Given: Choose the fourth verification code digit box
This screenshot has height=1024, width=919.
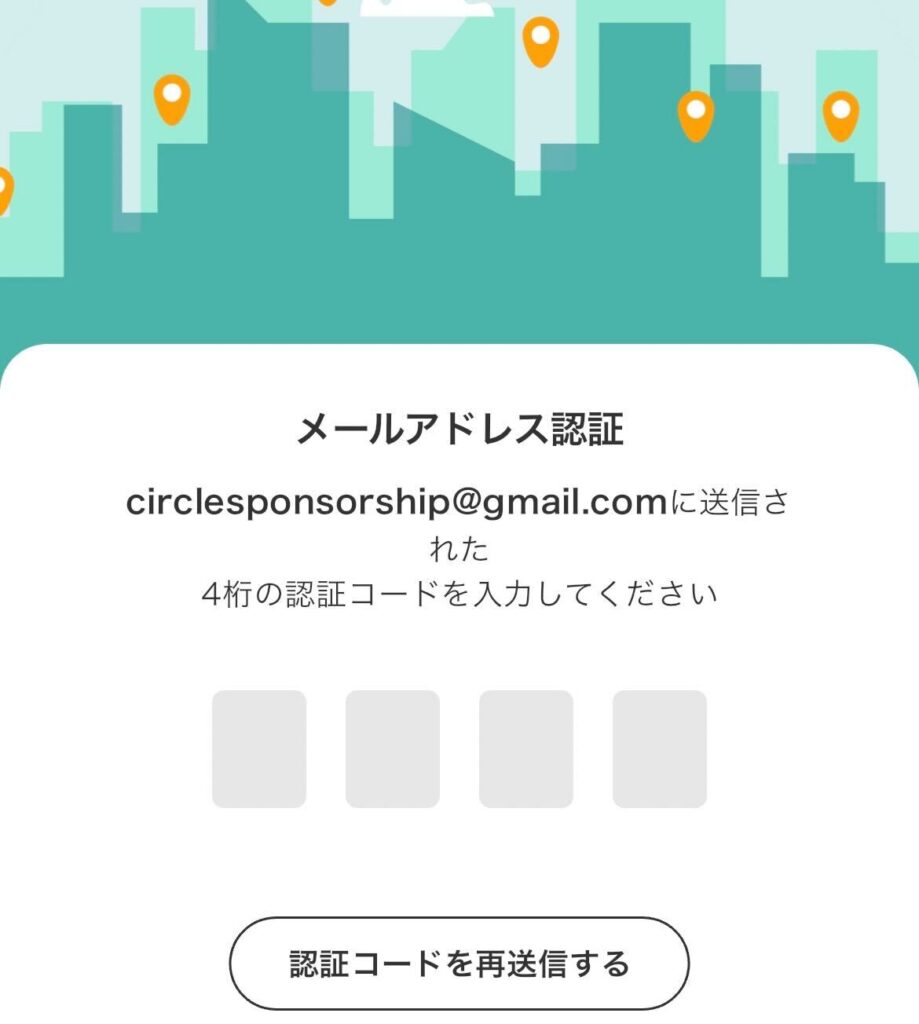Looking at the screenshot, I should click(x=660, y=748).
